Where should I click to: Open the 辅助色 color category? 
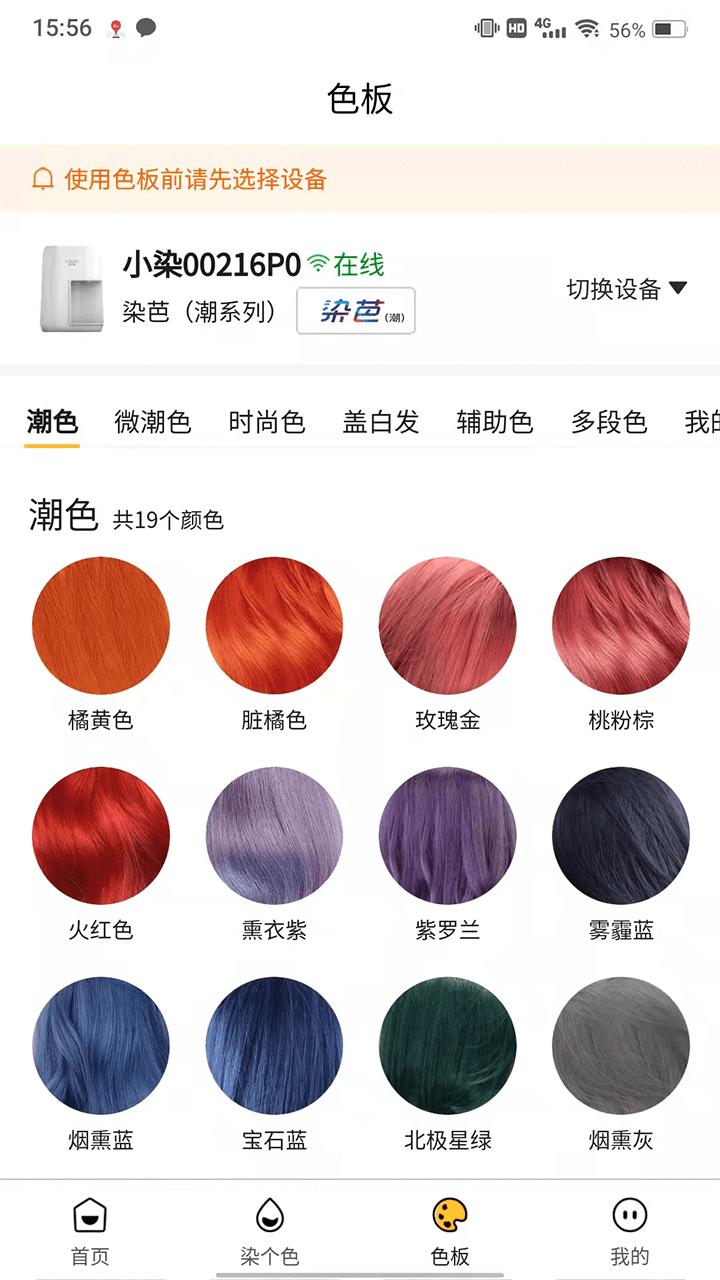coord(494,422)
